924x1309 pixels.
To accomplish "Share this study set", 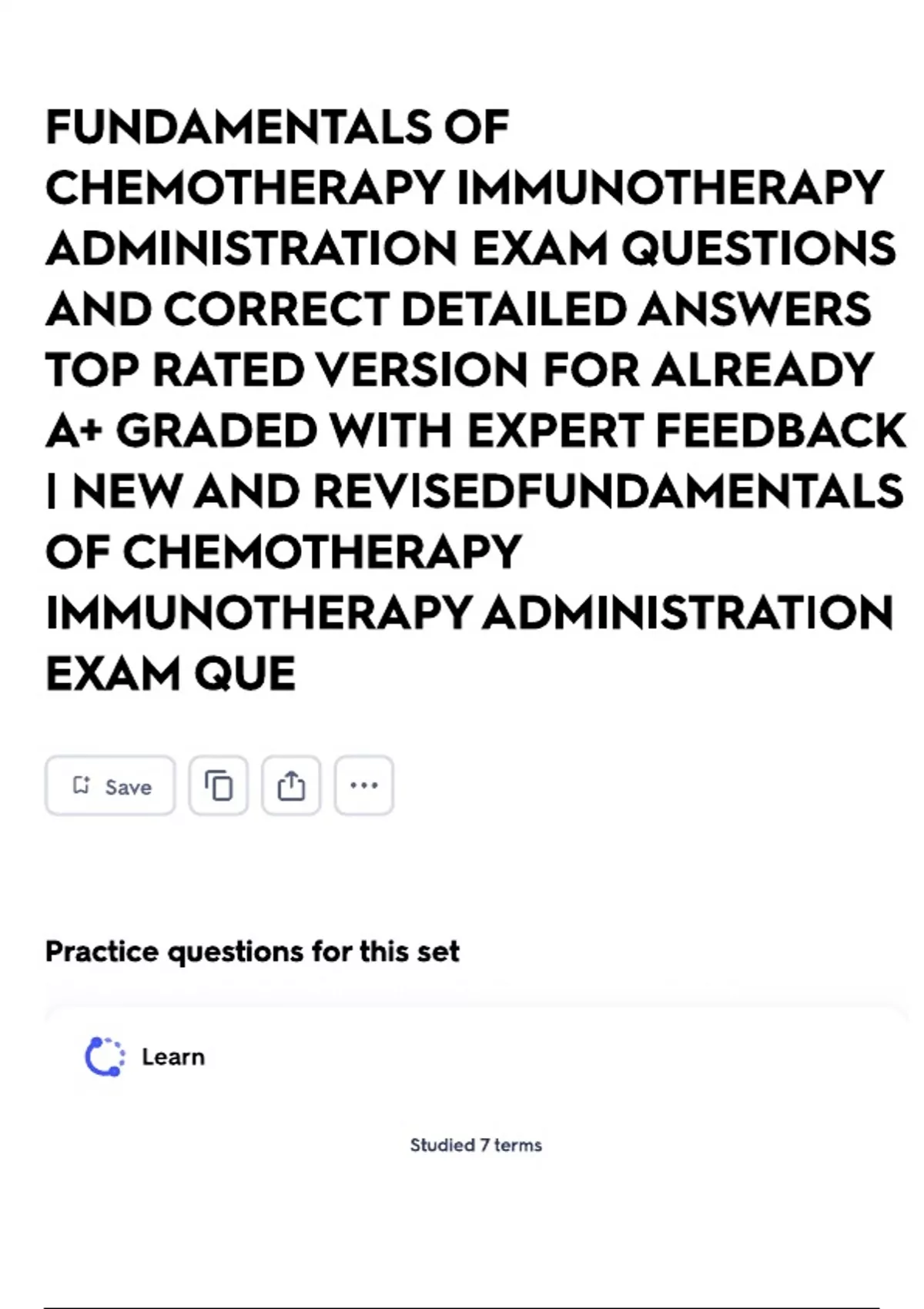I will pyautogui.click(x=291, y=785).
